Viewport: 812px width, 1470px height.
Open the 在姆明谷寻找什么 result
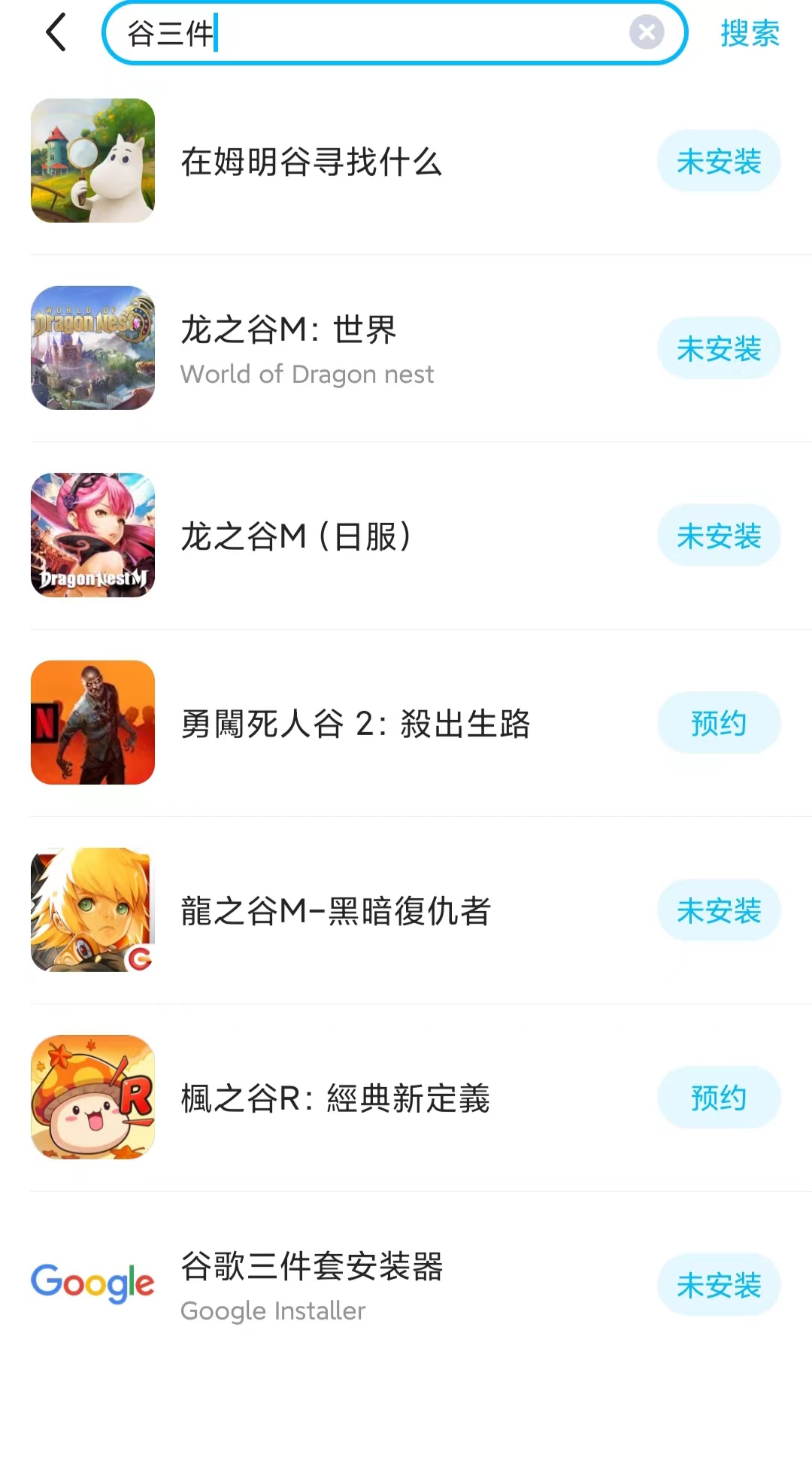click(311, 162)
